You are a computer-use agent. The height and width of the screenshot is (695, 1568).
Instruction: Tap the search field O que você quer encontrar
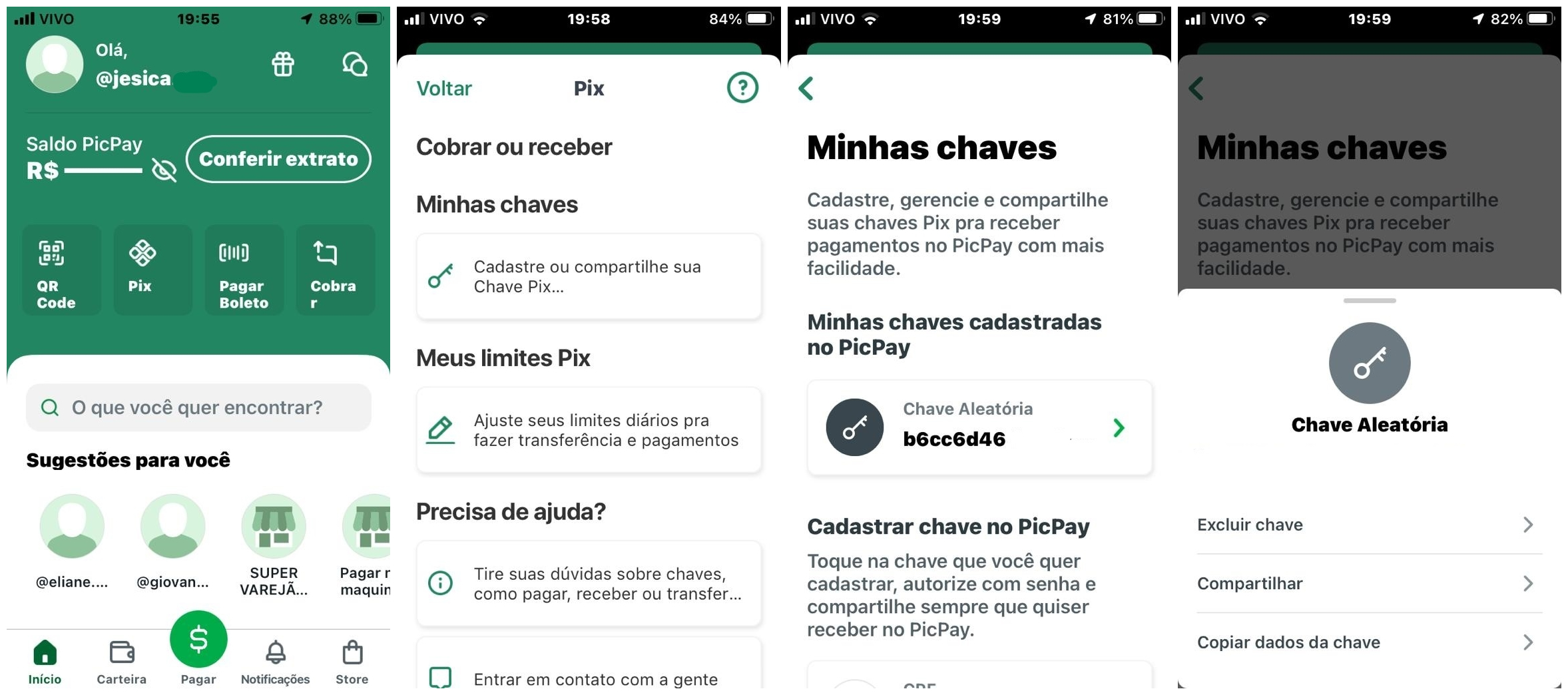(198, 407)
